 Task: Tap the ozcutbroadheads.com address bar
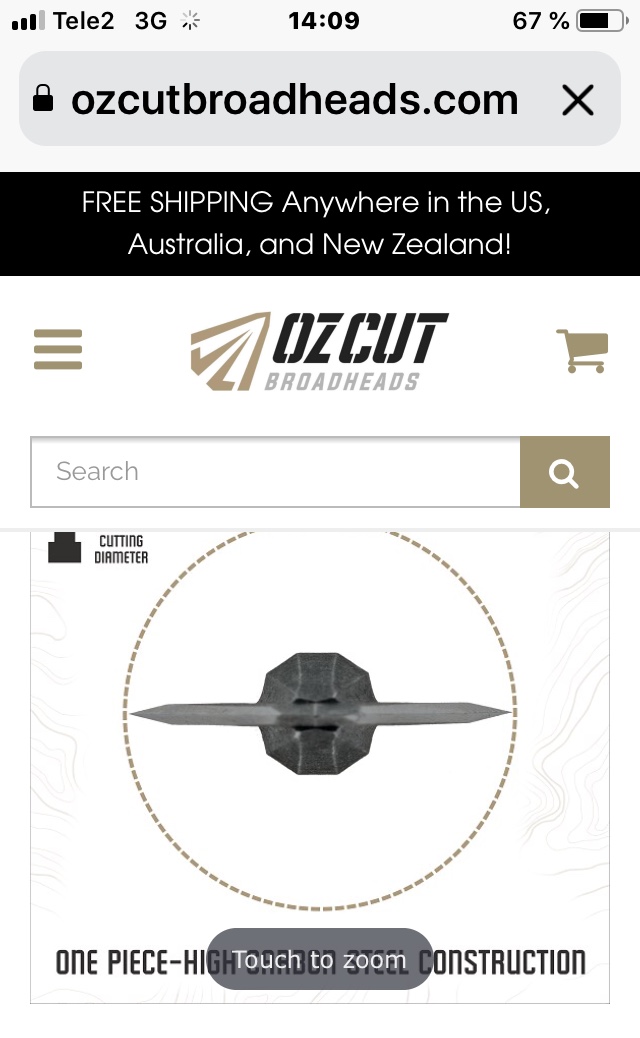point(295,100)
